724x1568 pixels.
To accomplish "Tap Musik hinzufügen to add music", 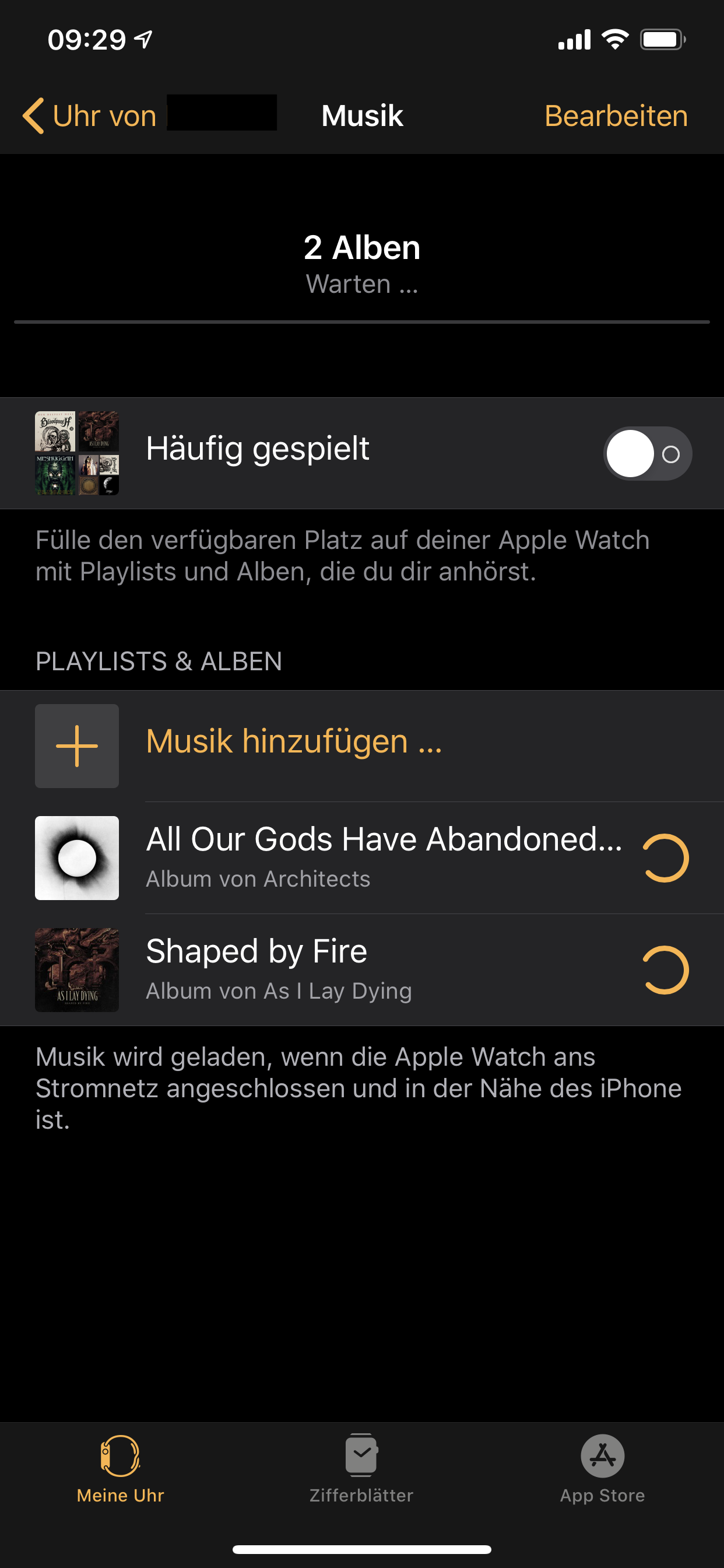I will pos(294,743).
